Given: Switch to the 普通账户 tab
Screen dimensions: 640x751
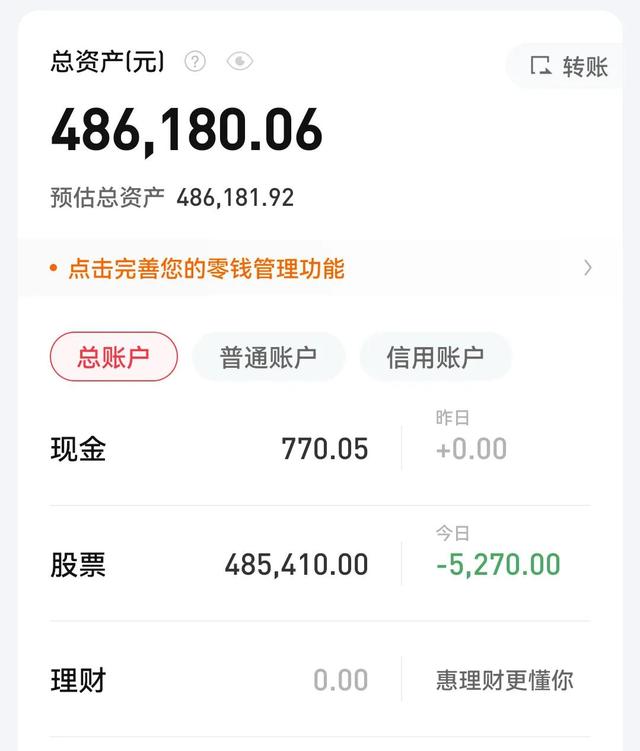Looking at the screenshot, I should [x=268, y=357].
